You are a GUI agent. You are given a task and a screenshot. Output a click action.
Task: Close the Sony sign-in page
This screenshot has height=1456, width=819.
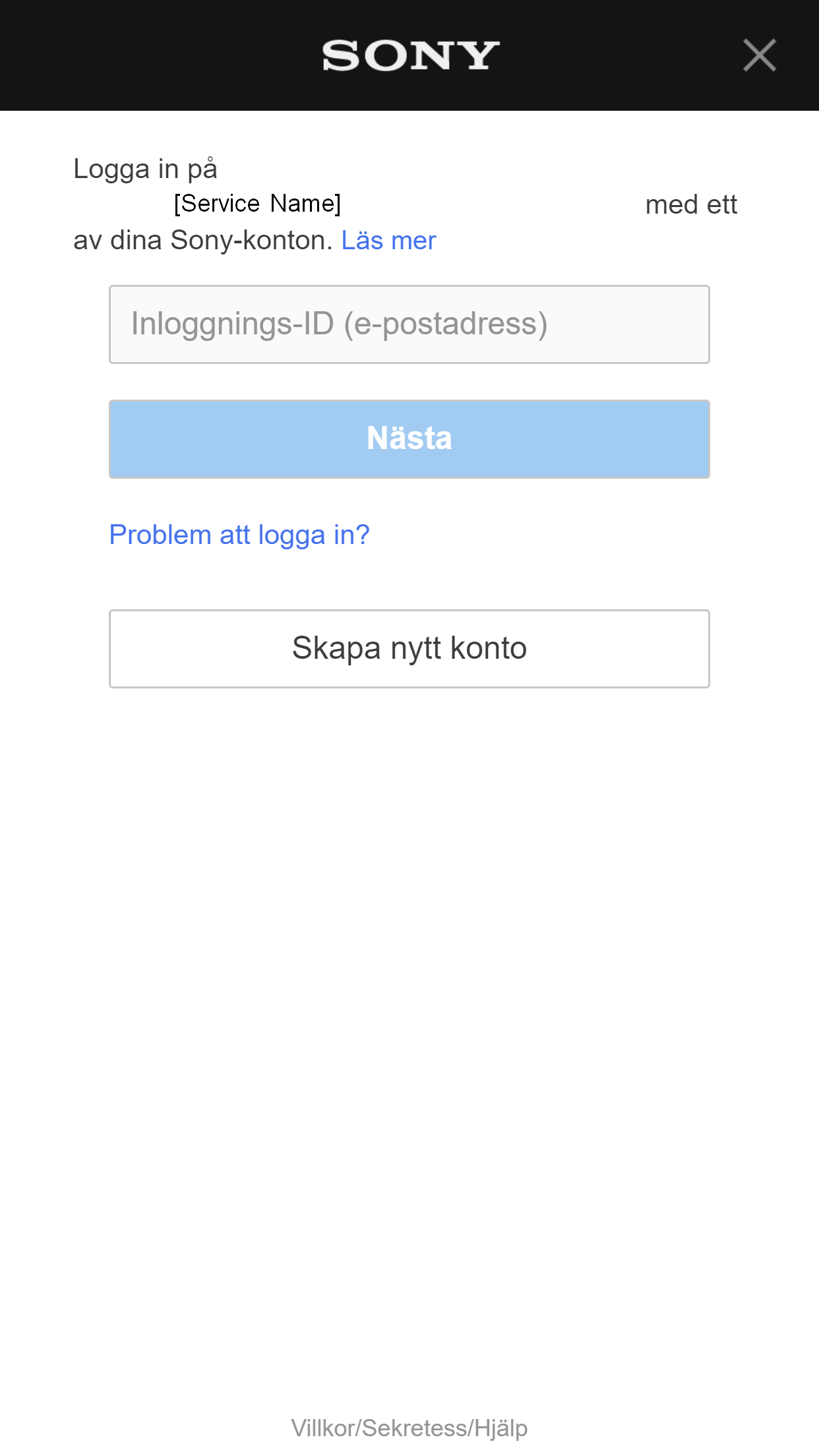pos(759,55)
